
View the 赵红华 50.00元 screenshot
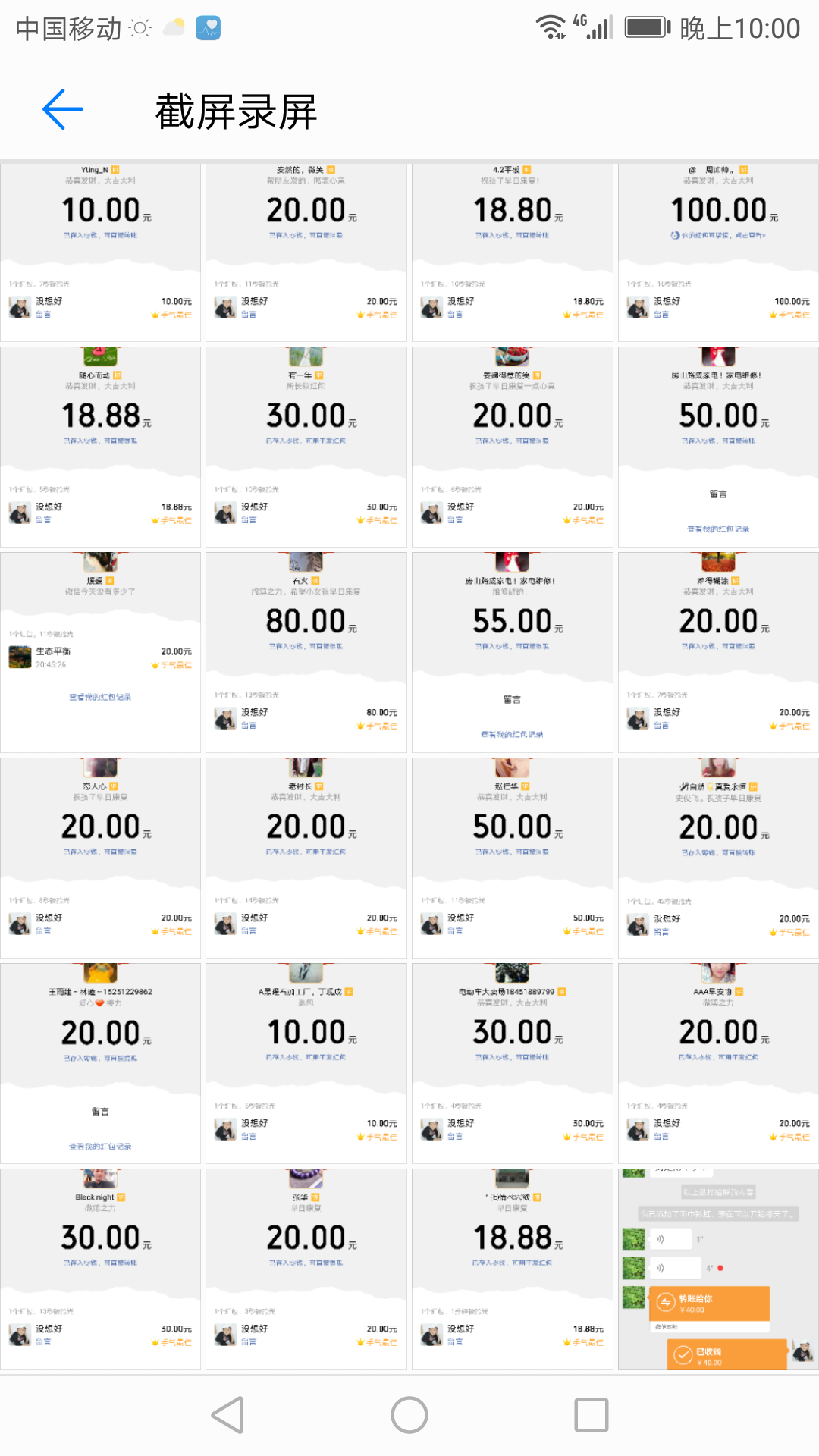(x=512, y=858)
